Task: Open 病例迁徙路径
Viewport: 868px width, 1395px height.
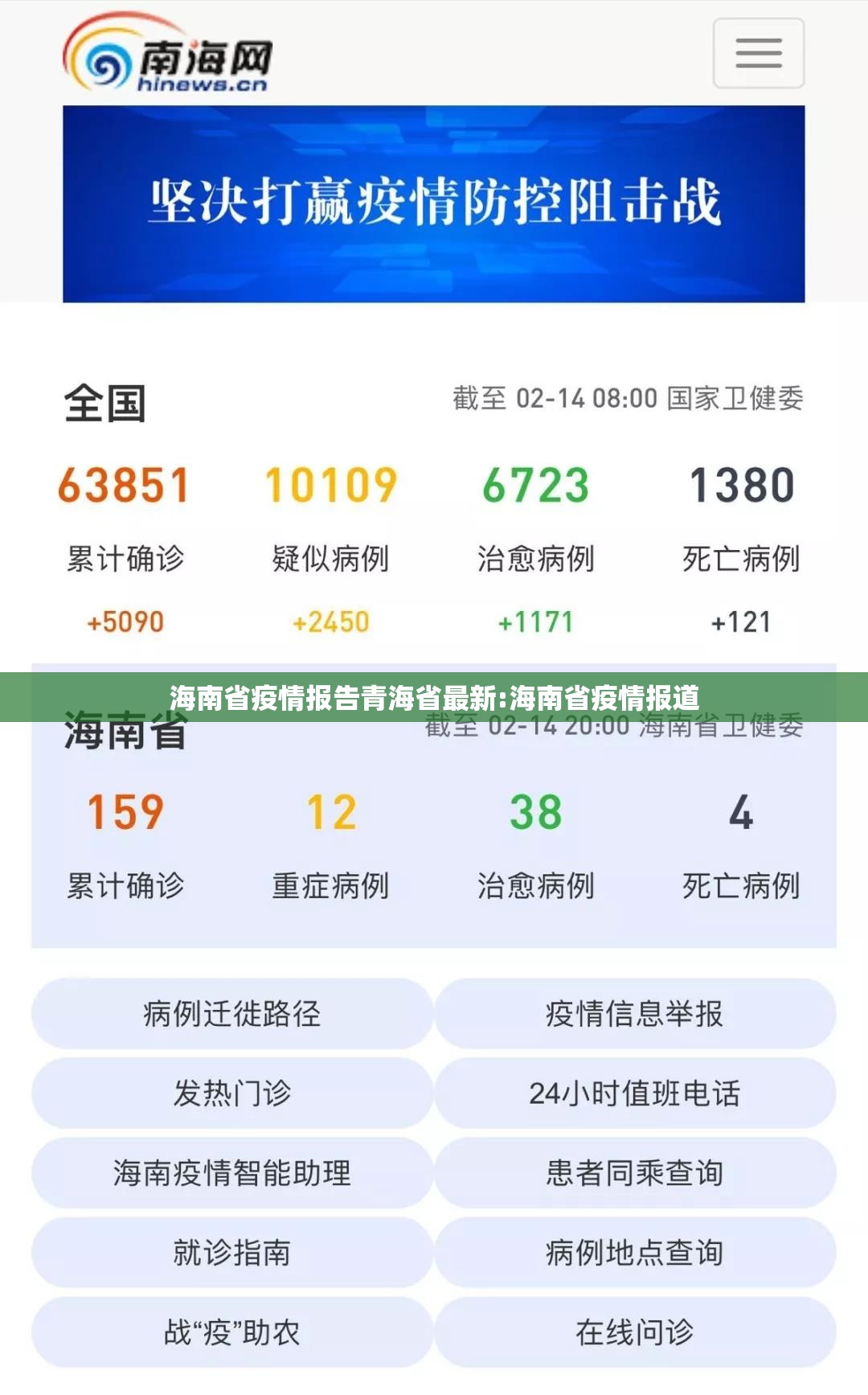Action: coord(232,1013)
